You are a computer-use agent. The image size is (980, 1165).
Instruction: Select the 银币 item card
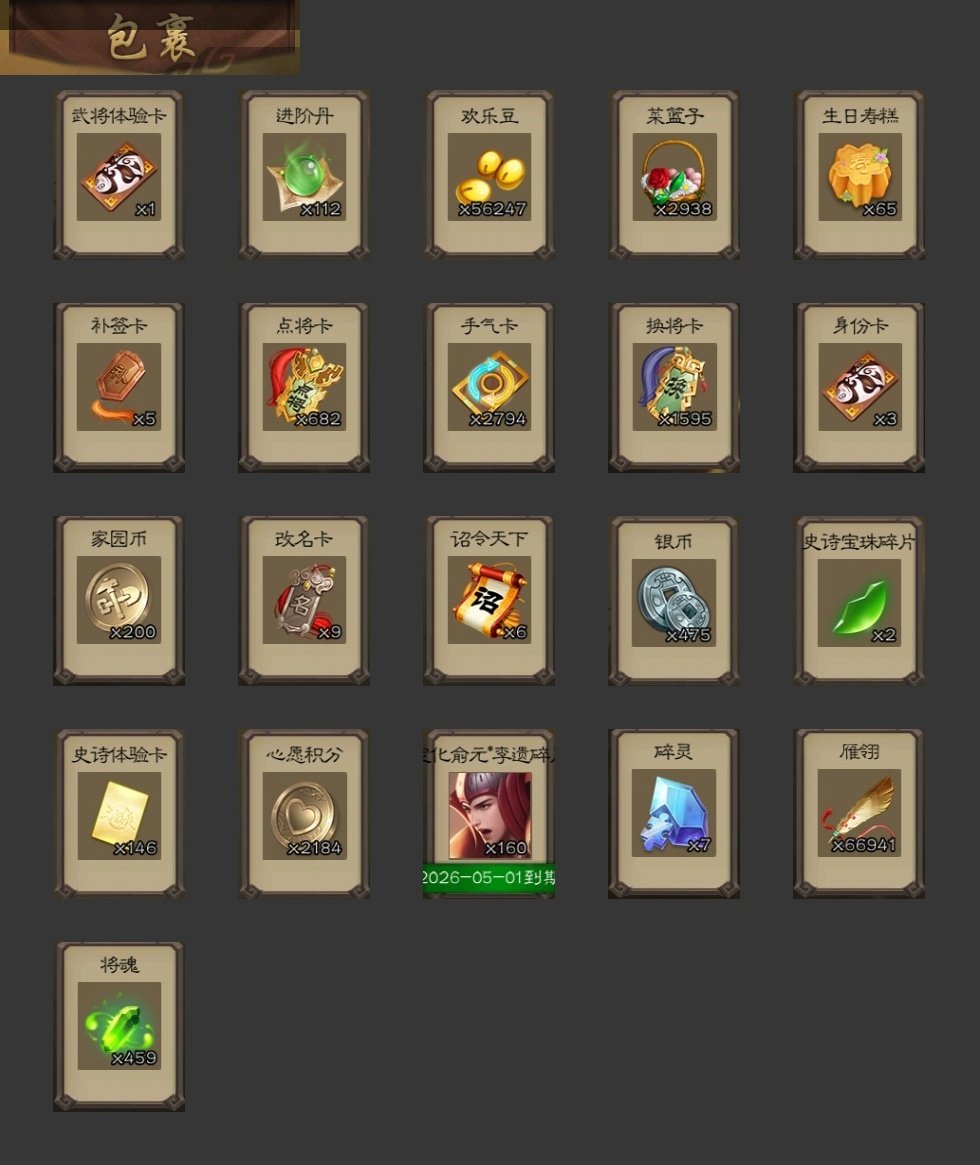(674, 602)
